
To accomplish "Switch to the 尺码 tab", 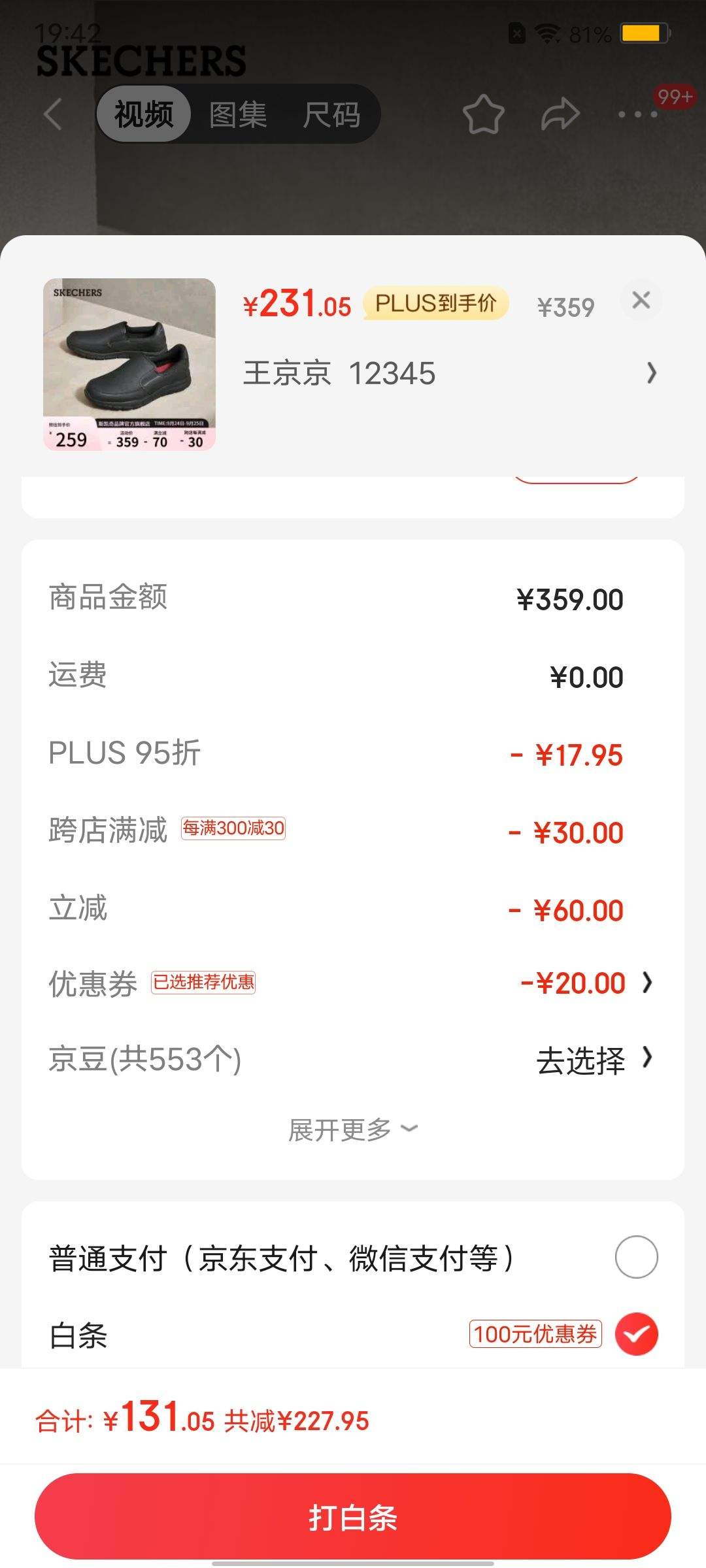I will 331,114.
